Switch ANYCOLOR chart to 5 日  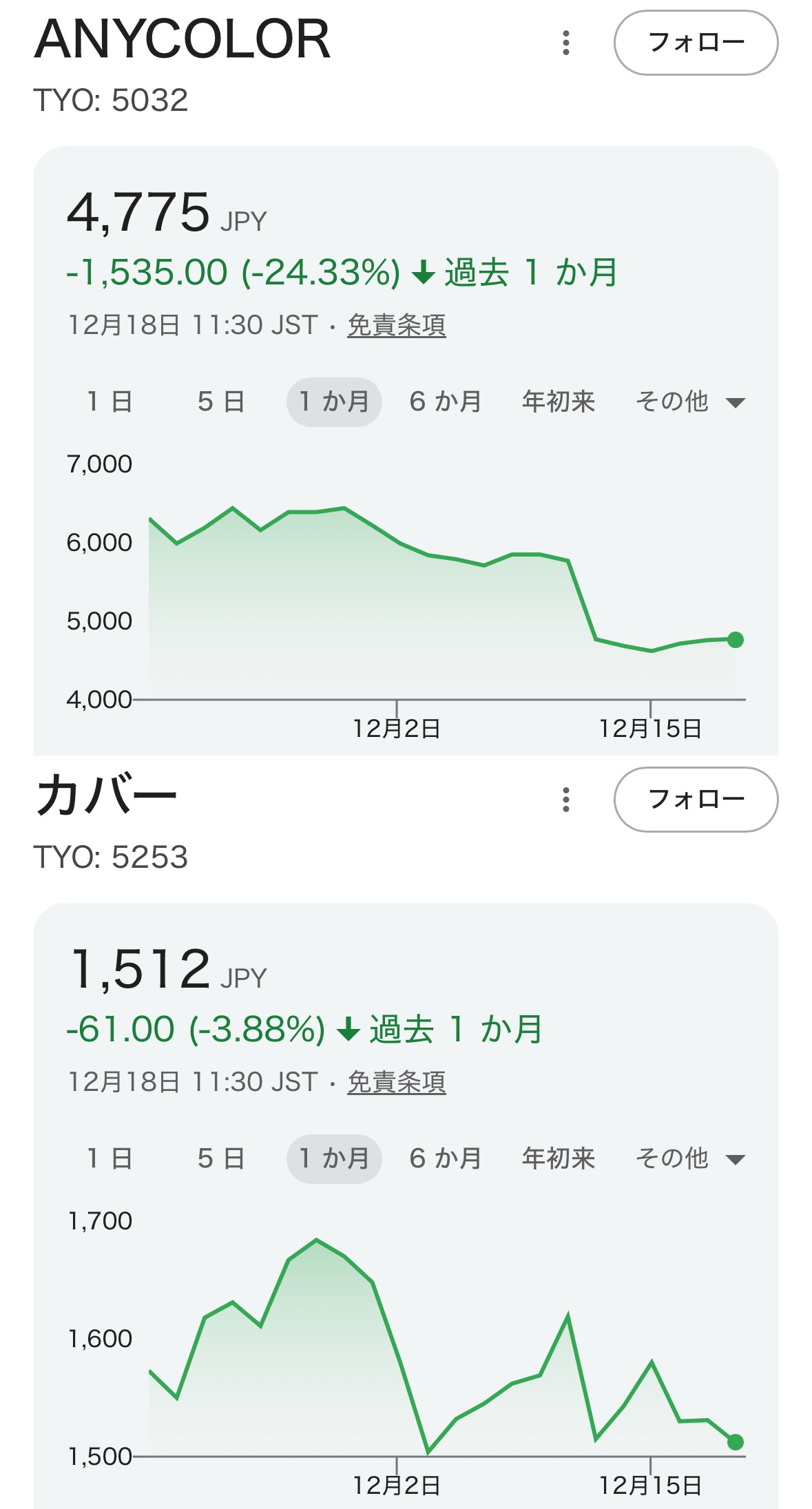221,402
